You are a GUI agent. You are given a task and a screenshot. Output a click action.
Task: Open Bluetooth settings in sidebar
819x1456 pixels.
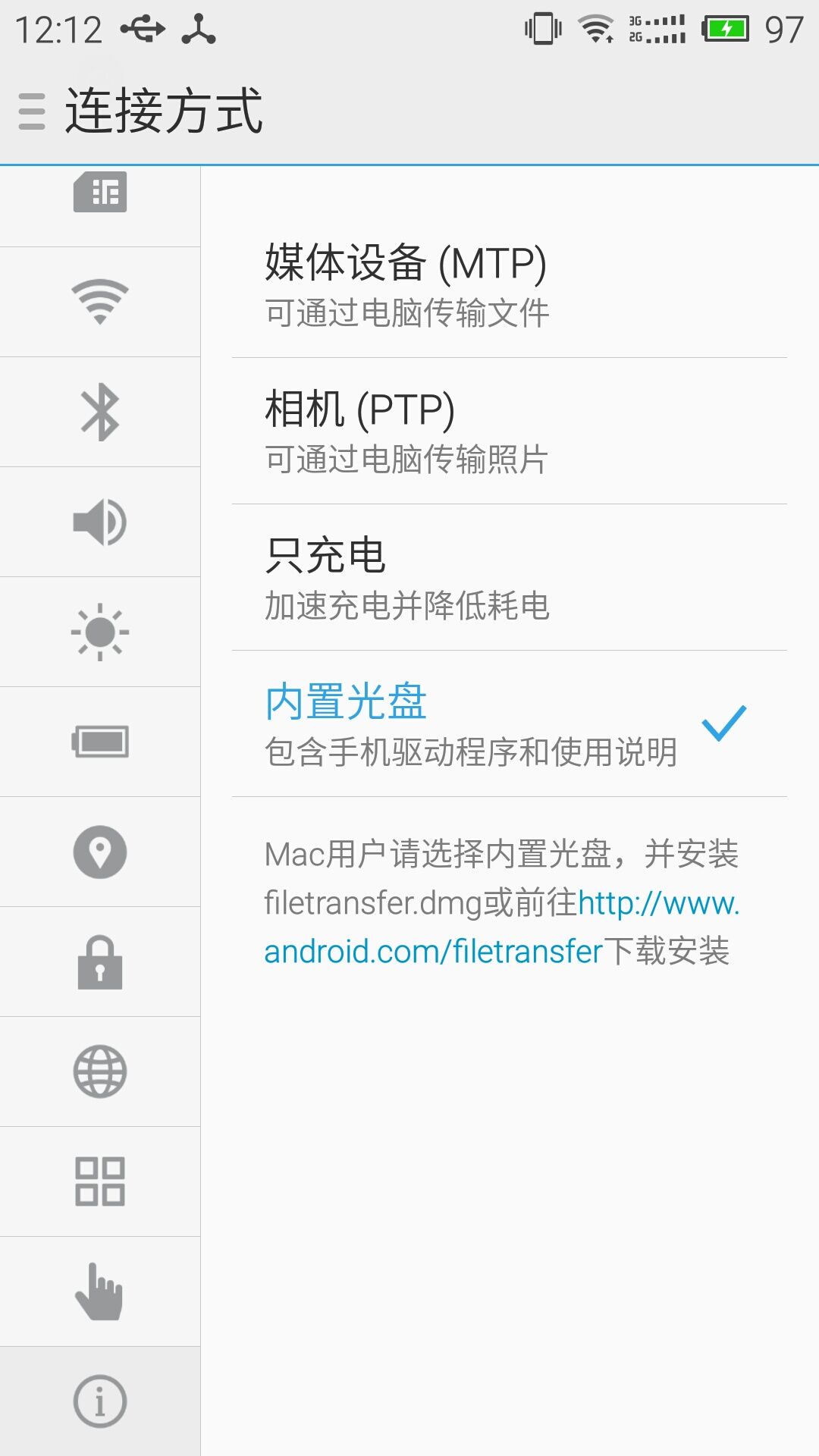(x=100, y=412)
